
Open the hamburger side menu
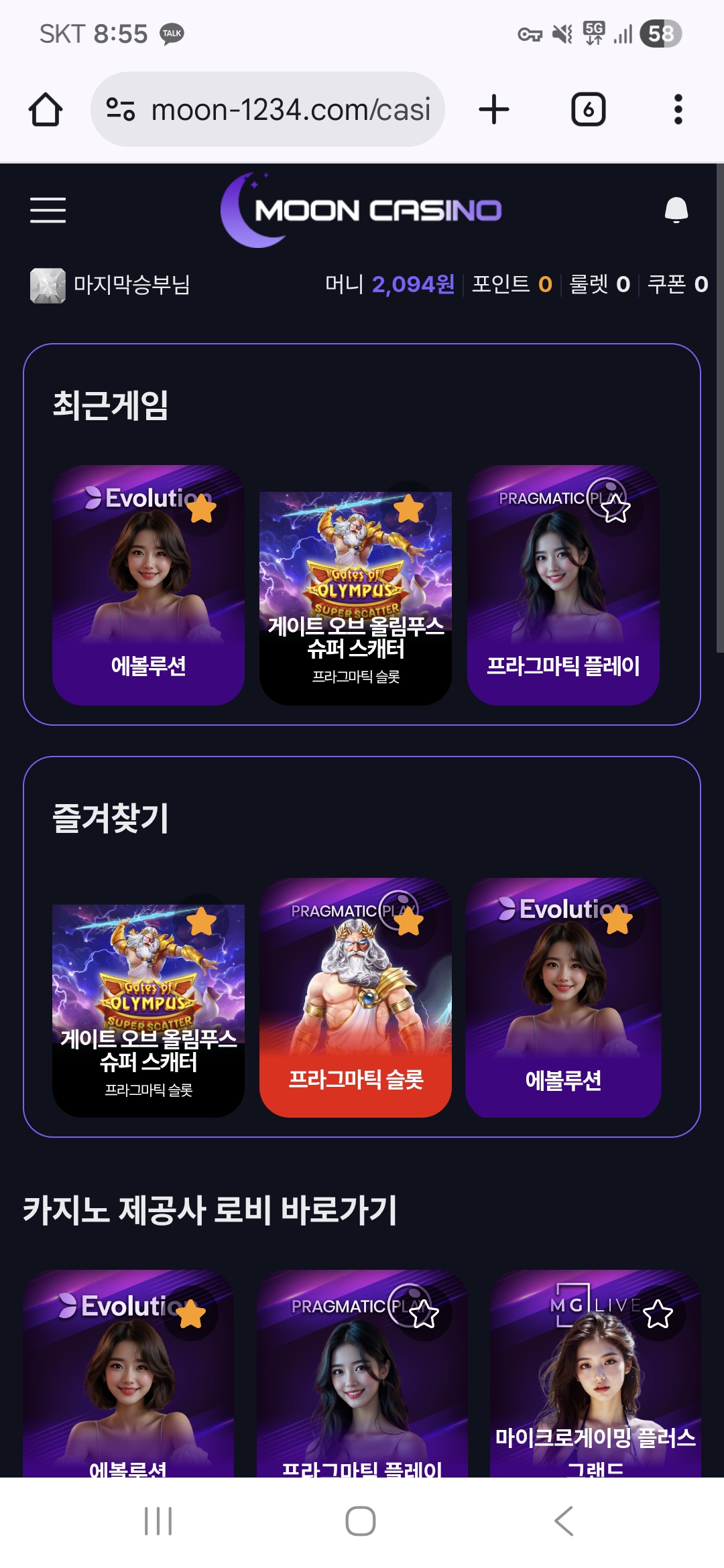[x=48, y=210]
